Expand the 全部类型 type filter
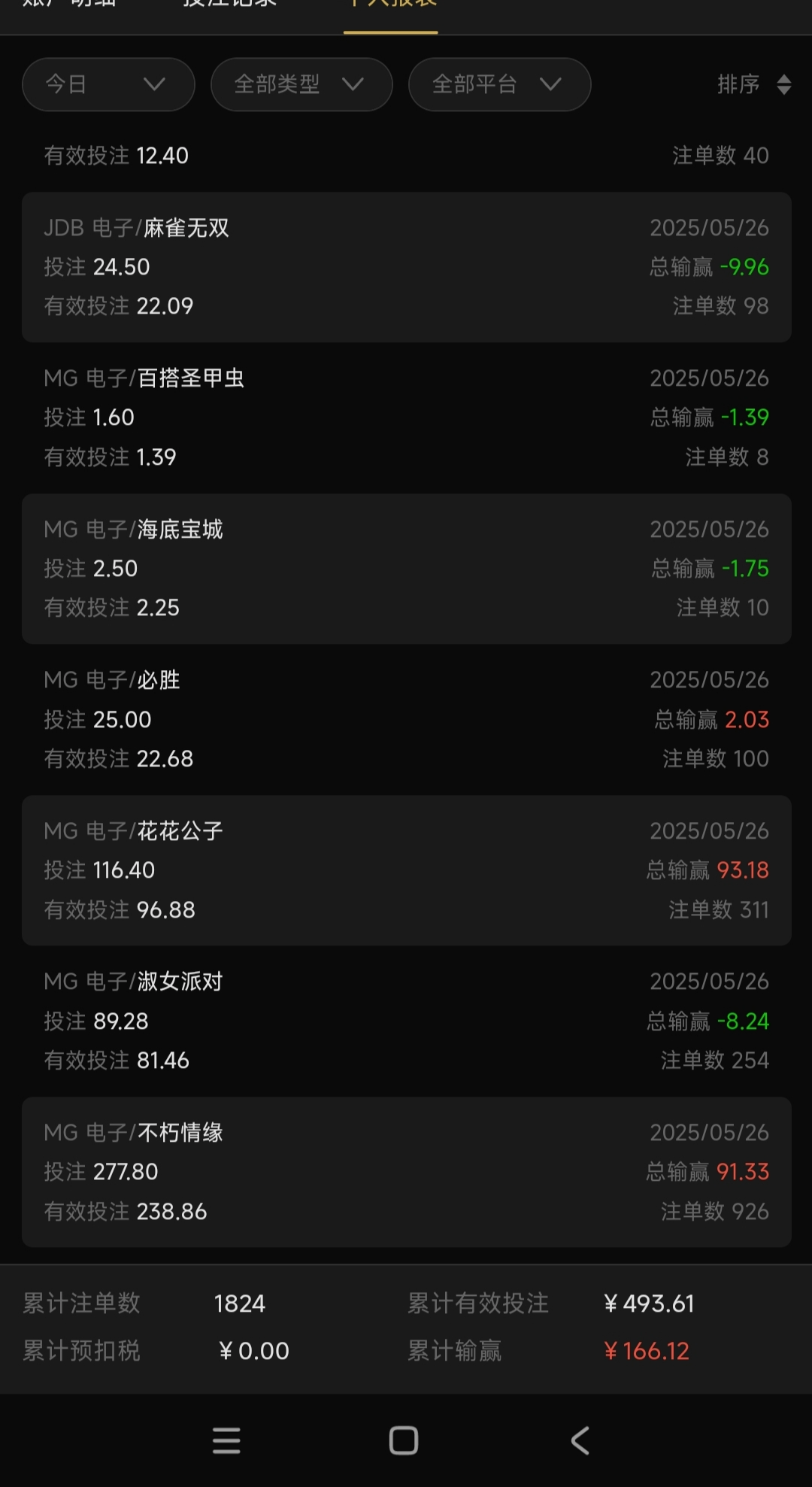Image resolution: width=812 pixels, height=1487 pixels. [x=301, y=84]
